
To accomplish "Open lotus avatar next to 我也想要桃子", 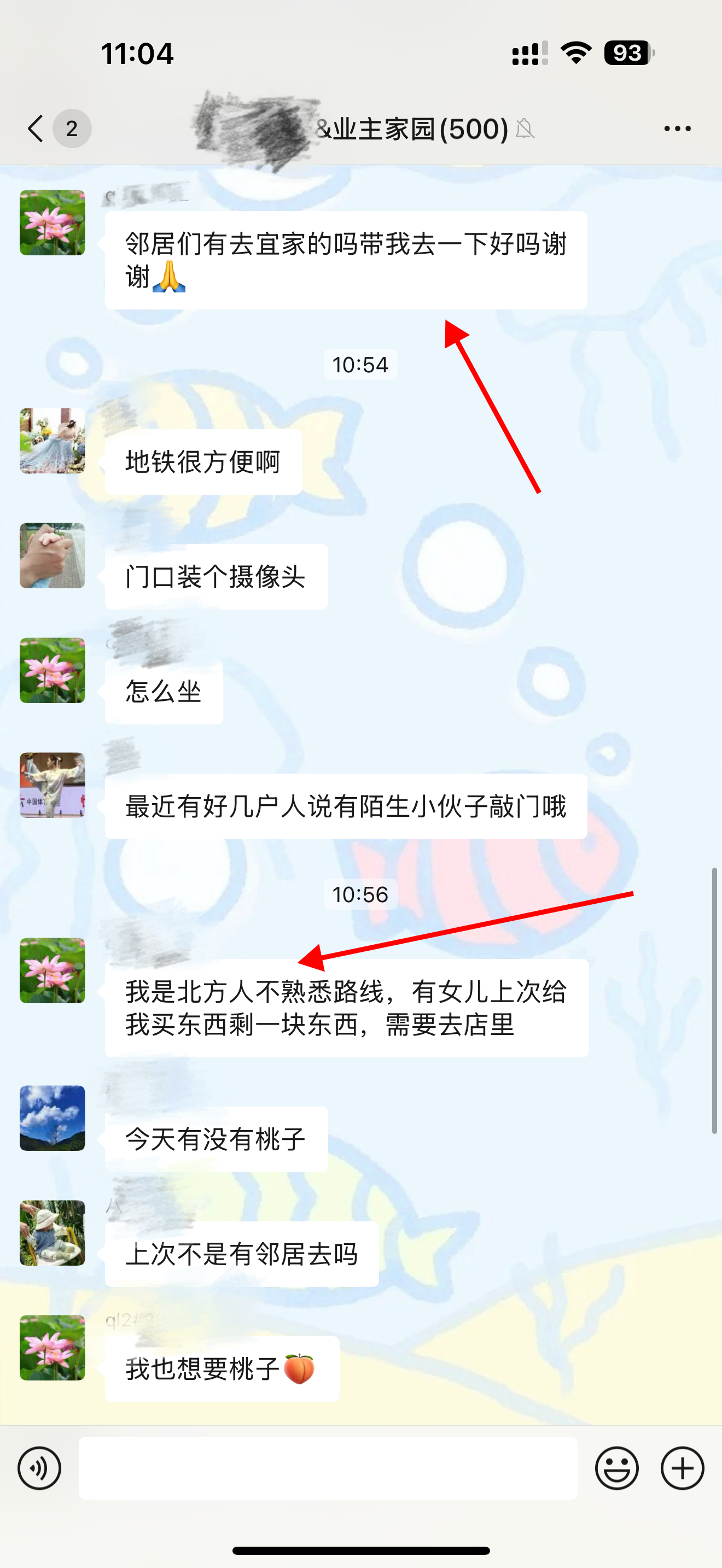I will click(x=53, y=1348).
